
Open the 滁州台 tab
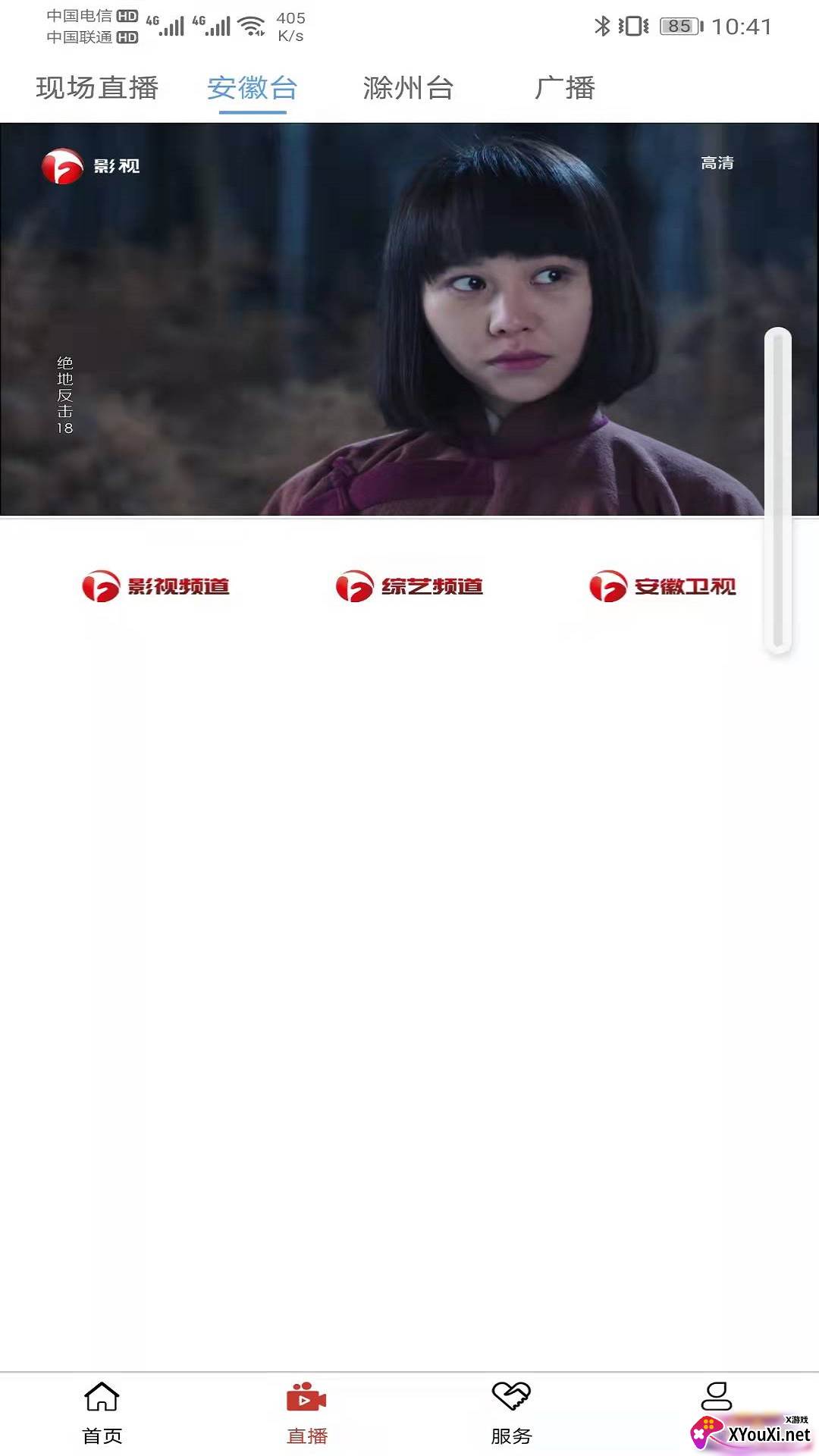408,88
